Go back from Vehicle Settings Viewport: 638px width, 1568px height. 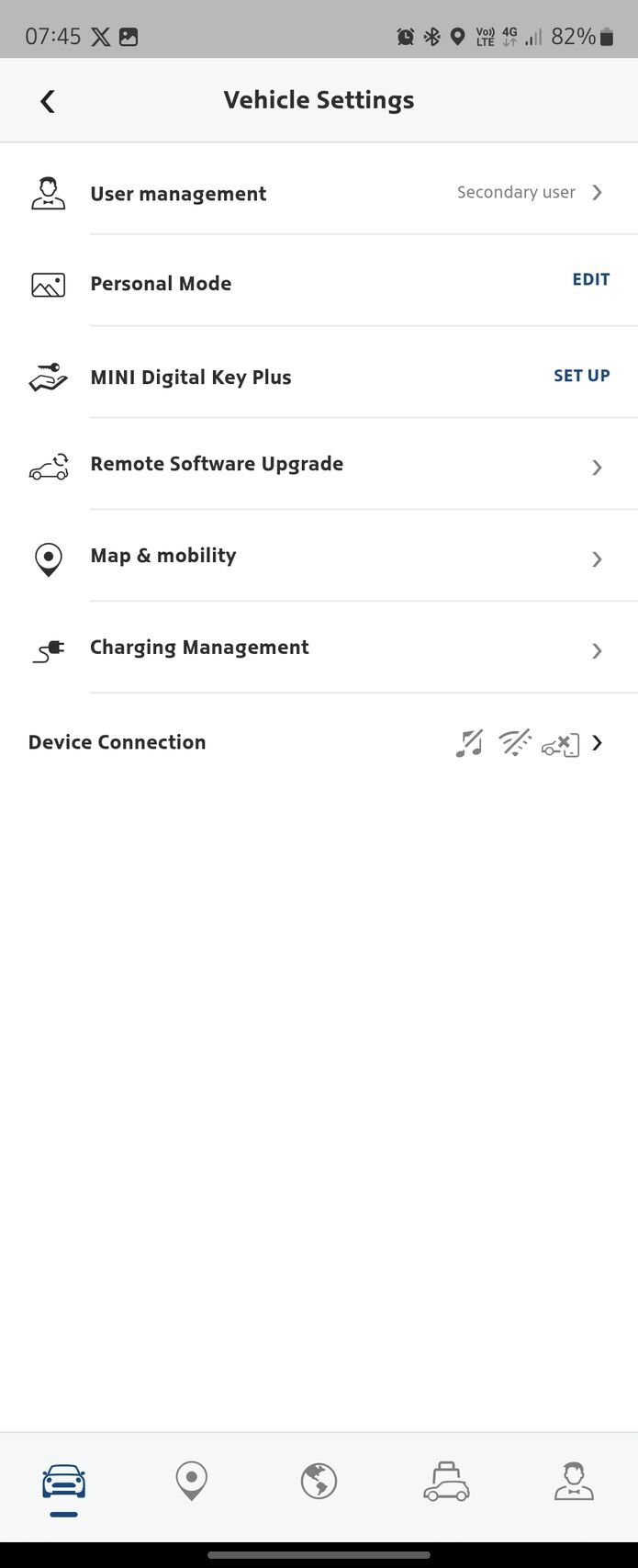pyautogui.click(x=48, y=101)
